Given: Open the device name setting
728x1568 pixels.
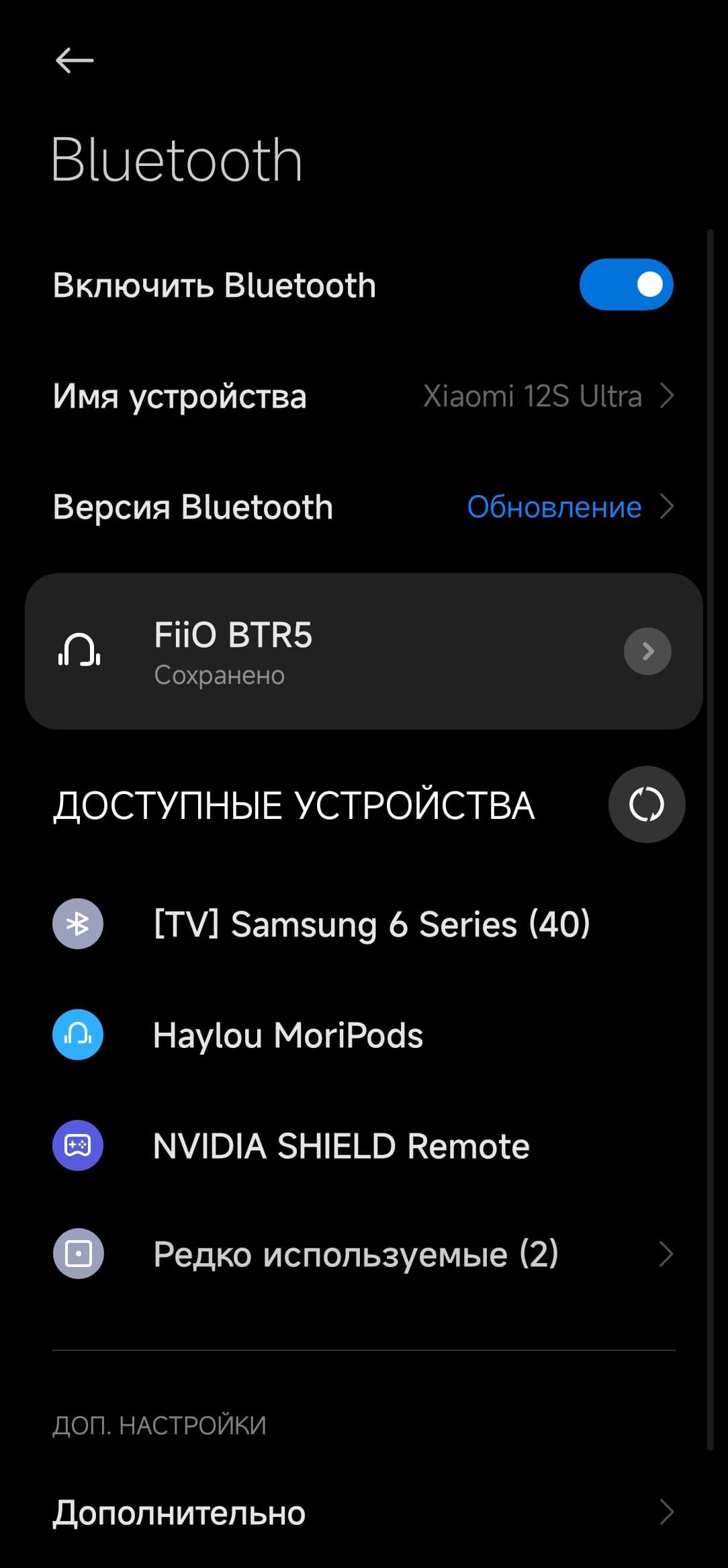Looking at the screenshot, I should pyautogui.click(x=363, y=396).
